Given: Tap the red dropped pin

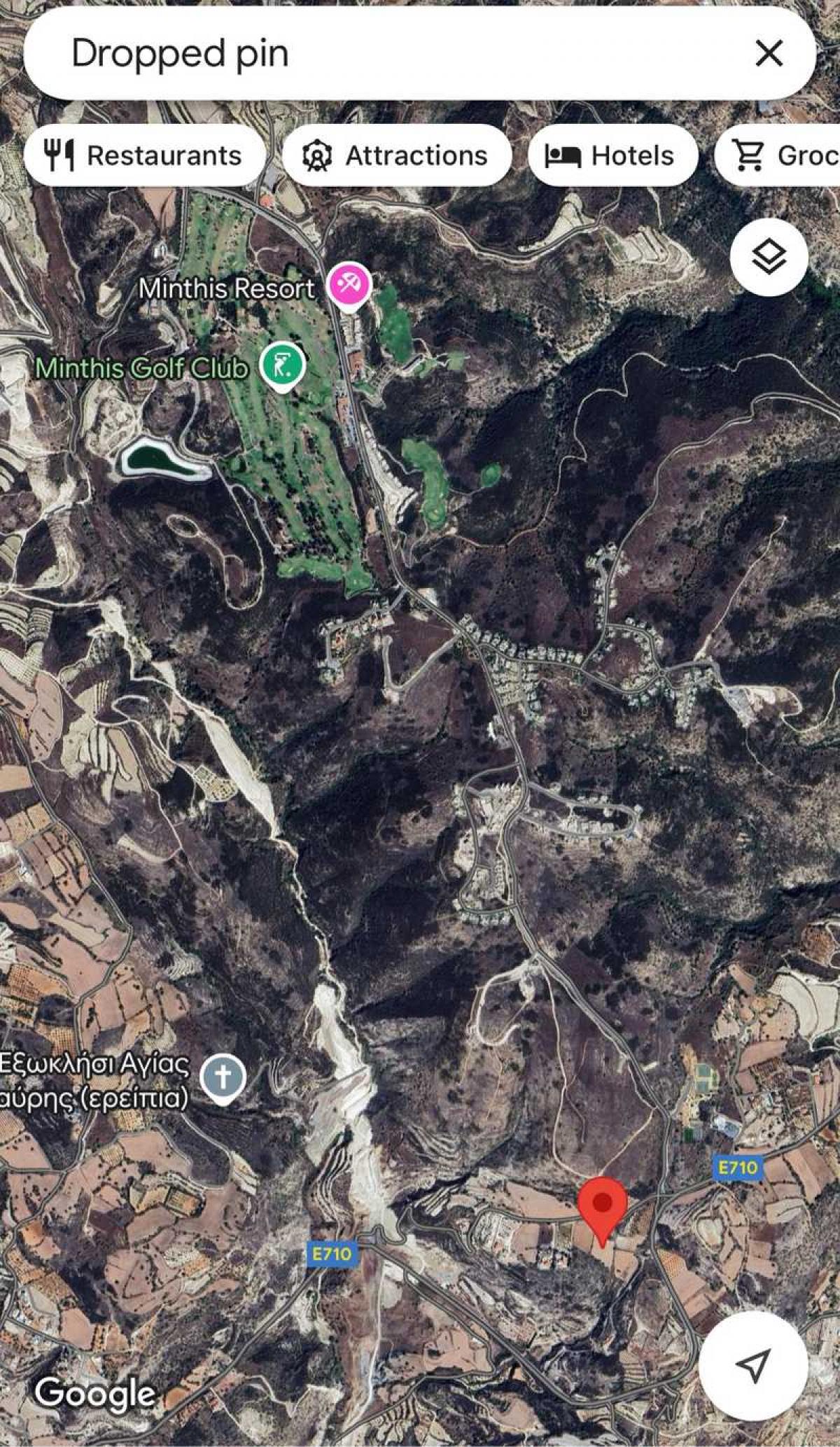Looking at the screenshot, I should click(602, 1205).
